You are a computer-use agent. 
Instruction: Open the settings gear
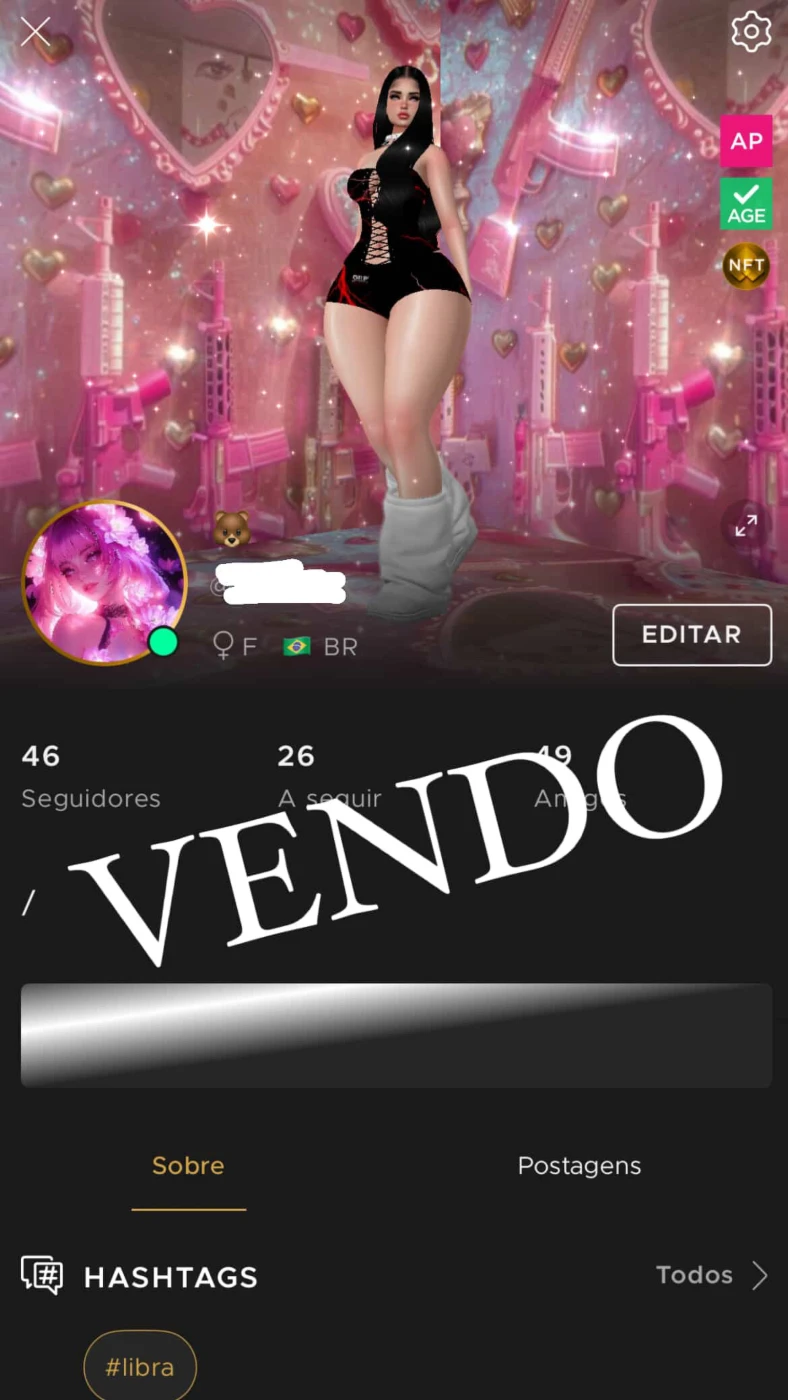point(751,32)
